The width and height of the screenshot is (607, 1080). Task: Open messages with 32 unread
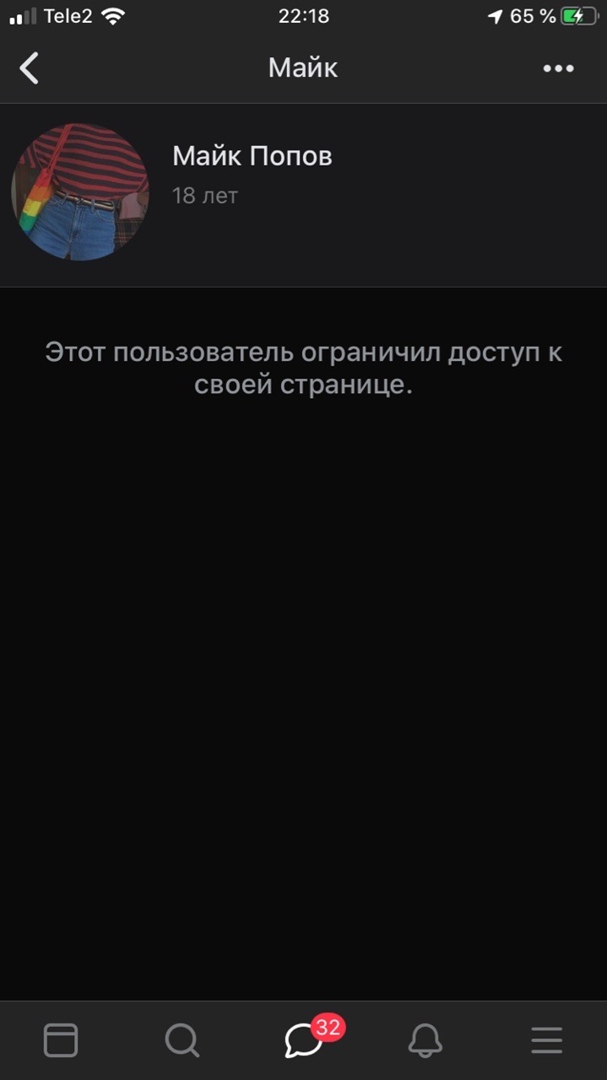tap(304, 1041)
